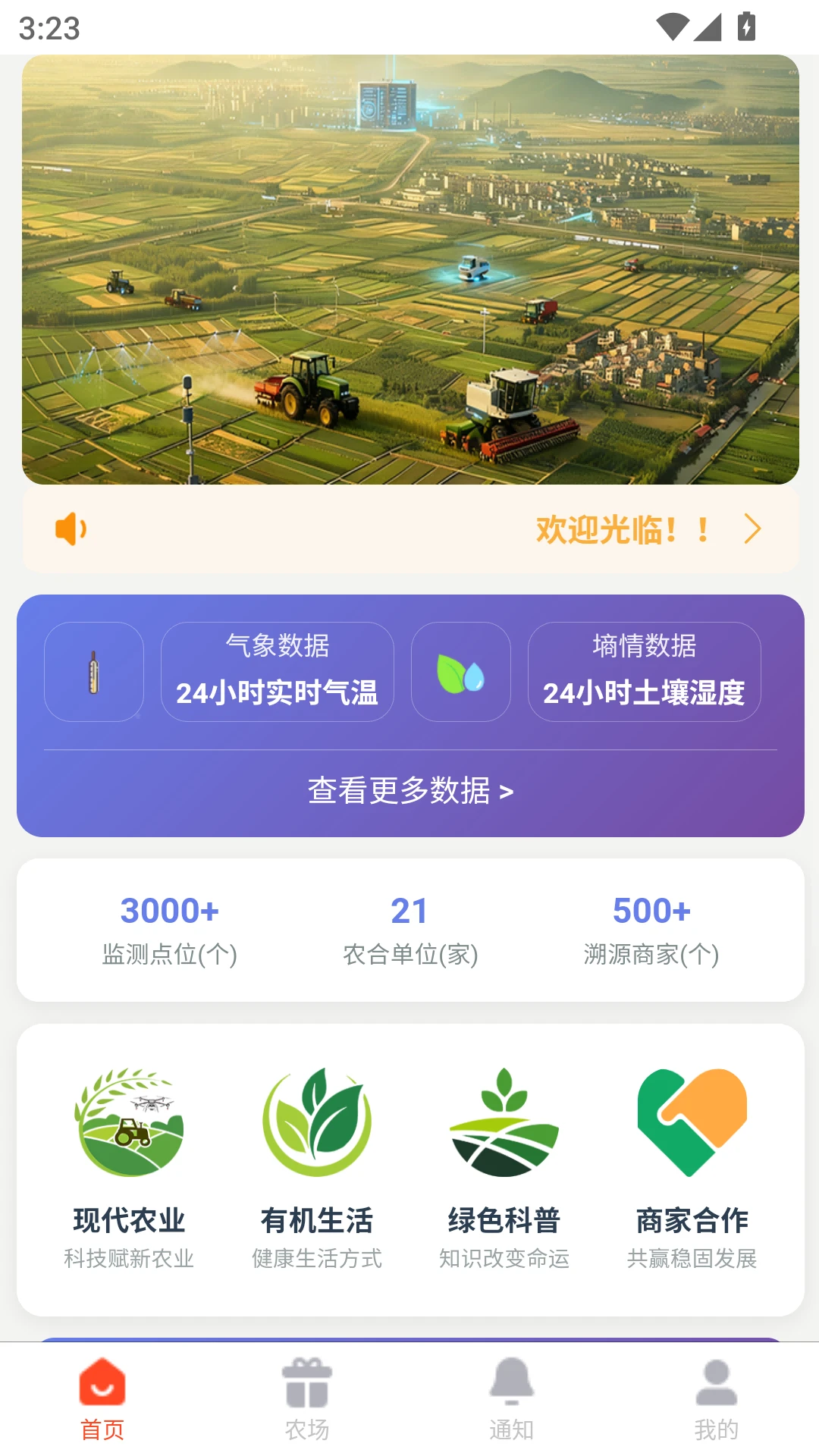
Task: Tap the 3000+ 监测点位 statistic
Action: tap(170, 927)
